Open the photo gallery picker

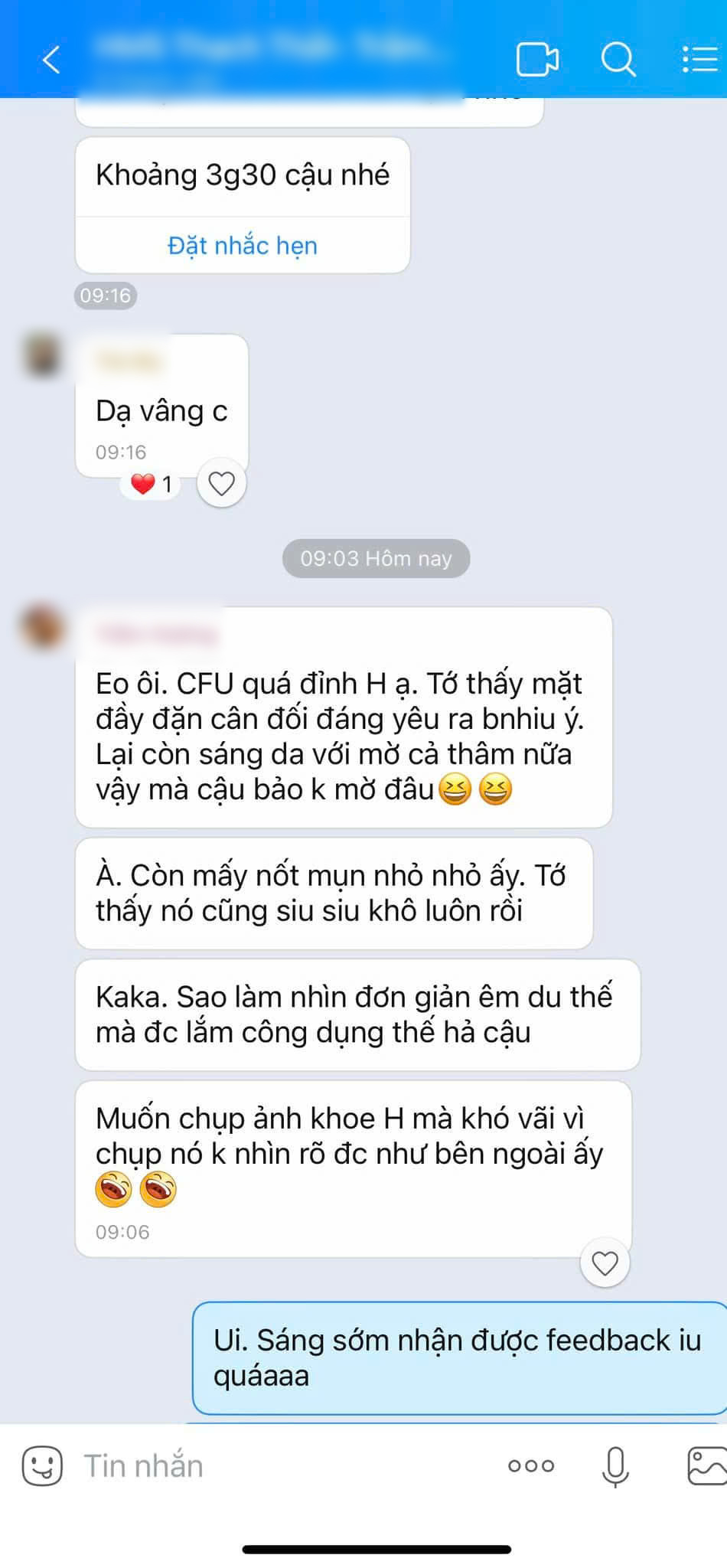[x=706, y=1465]
